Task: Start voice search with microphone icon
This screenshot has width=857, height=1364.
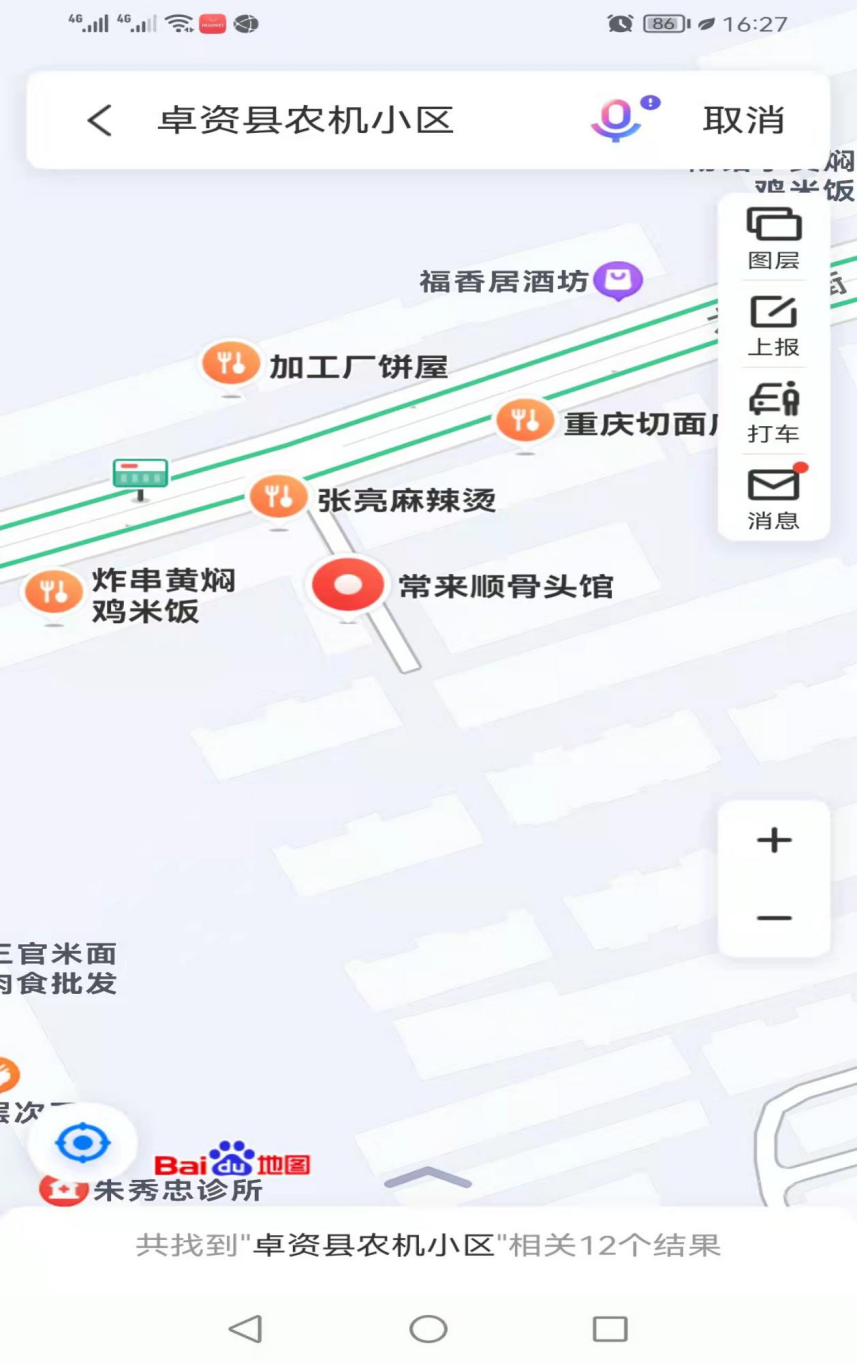Action: pos(616,120)
